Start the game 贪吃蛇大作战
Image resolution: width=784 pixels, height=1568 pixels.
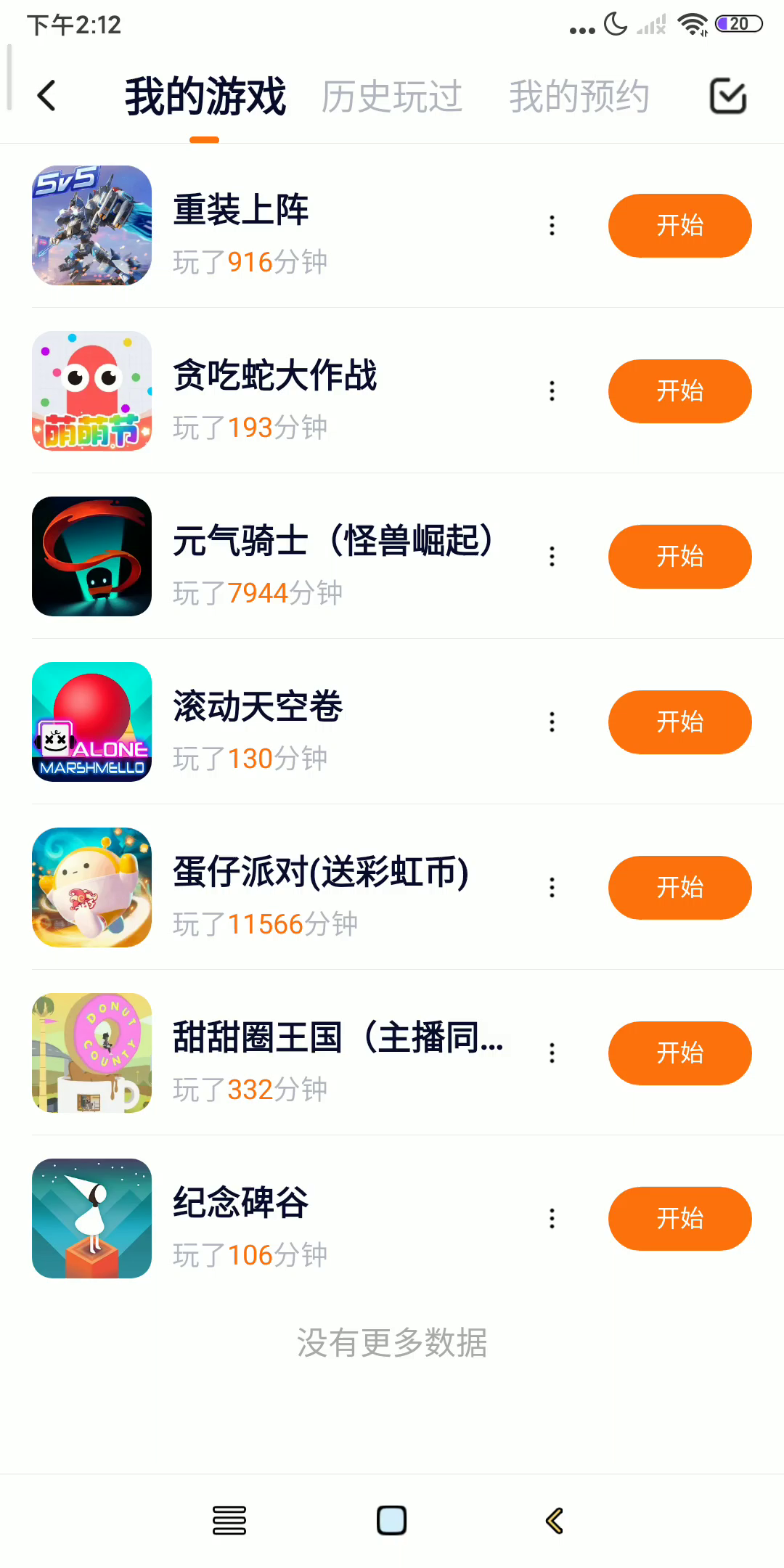point(679,391)
